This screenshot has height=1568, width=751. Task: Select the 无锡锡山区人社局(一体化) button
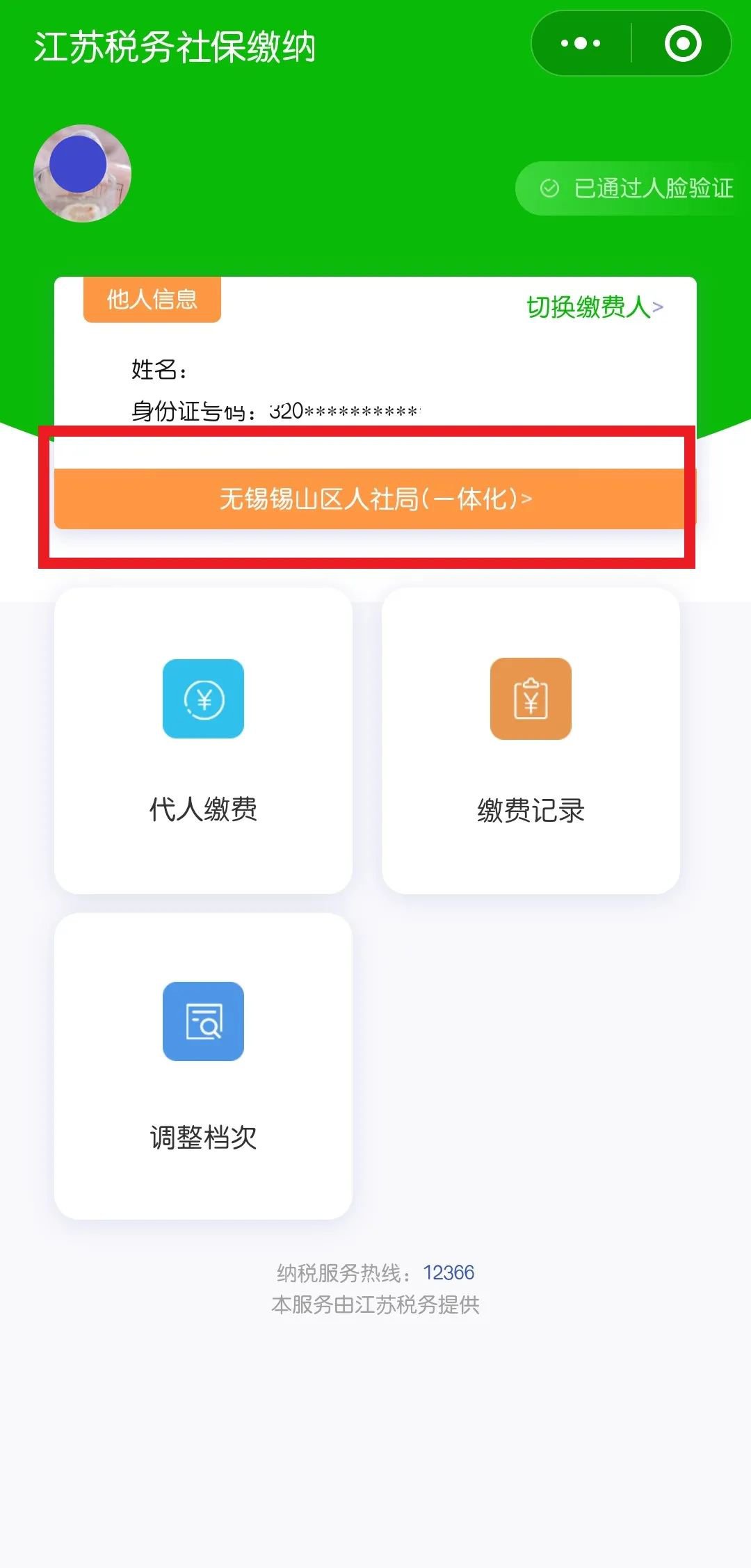pos(375,499)
